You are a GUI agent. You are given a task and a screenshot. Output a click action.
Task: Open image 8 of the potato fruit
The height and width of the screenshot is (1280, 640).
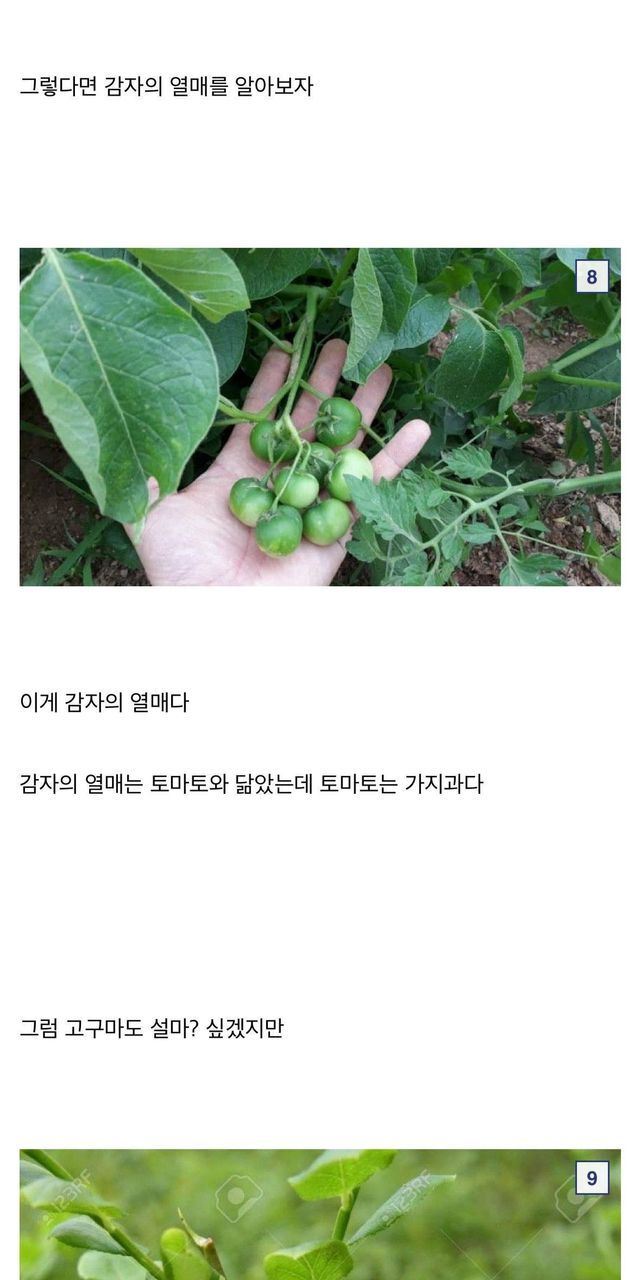[320, 416]
